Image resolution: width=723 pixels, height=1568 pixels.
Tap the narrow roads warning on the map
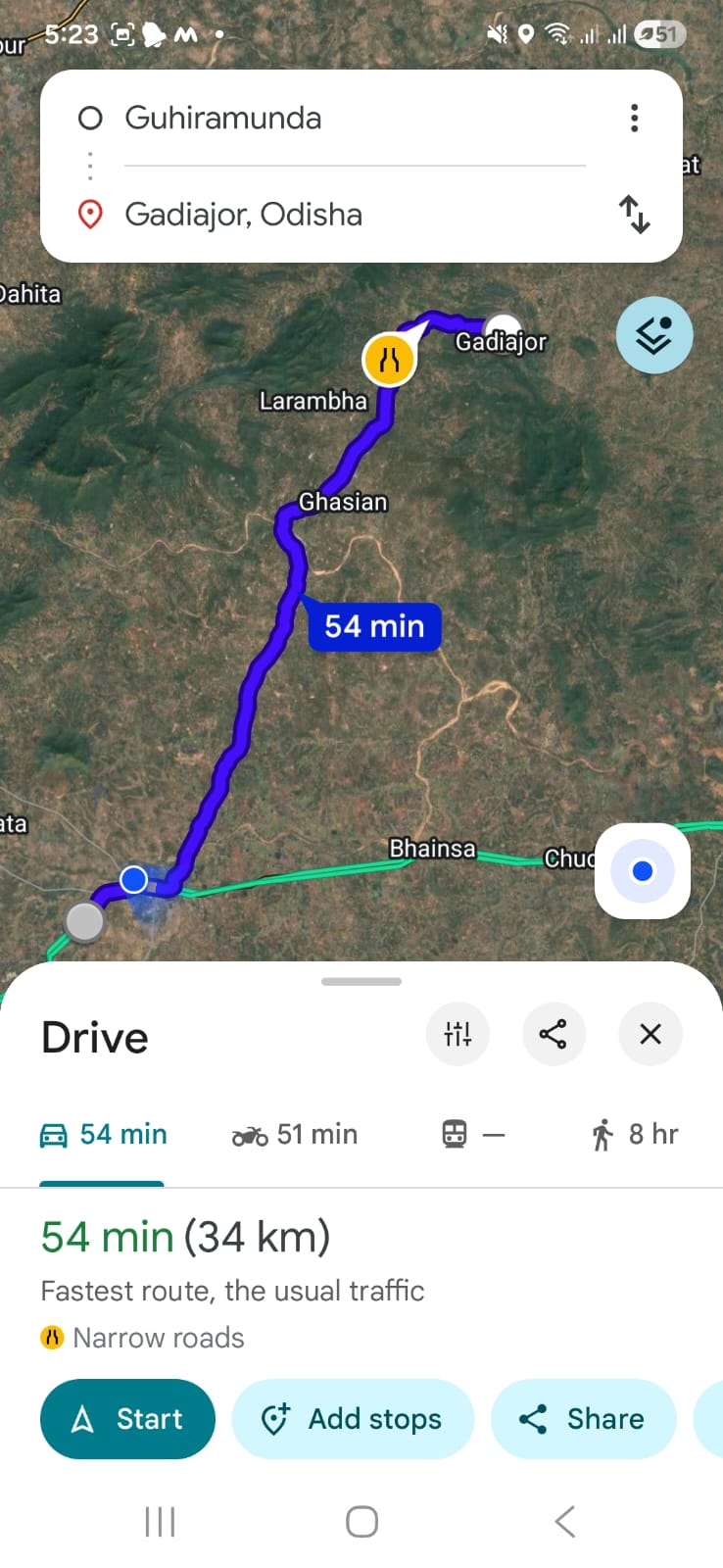389,360
